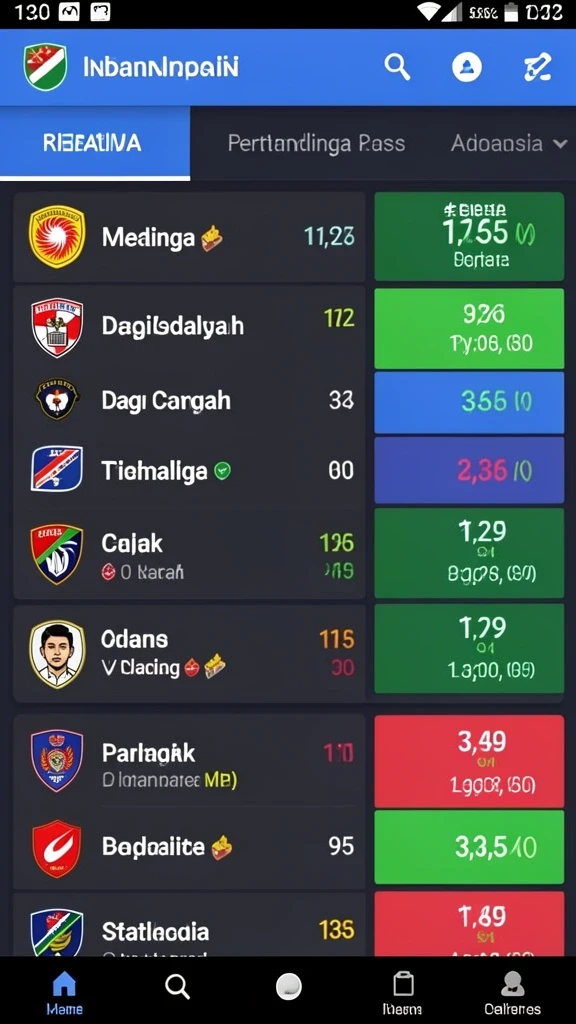Open the account tab at bottom right
The image size is (576, 1024).
(x=513, y=993)
